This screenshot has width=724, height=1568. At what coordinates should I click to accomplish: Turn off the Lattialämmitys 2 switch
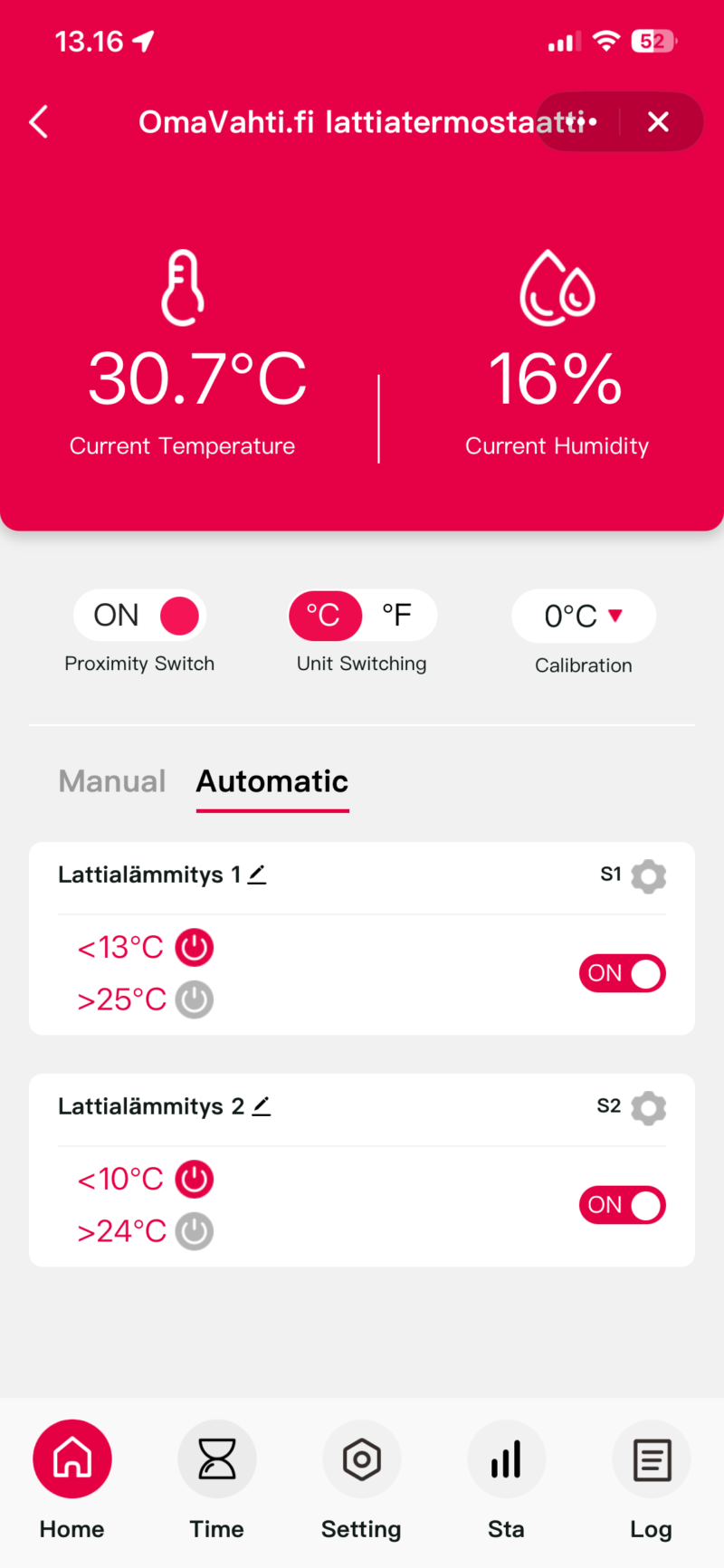point(623,1205)
